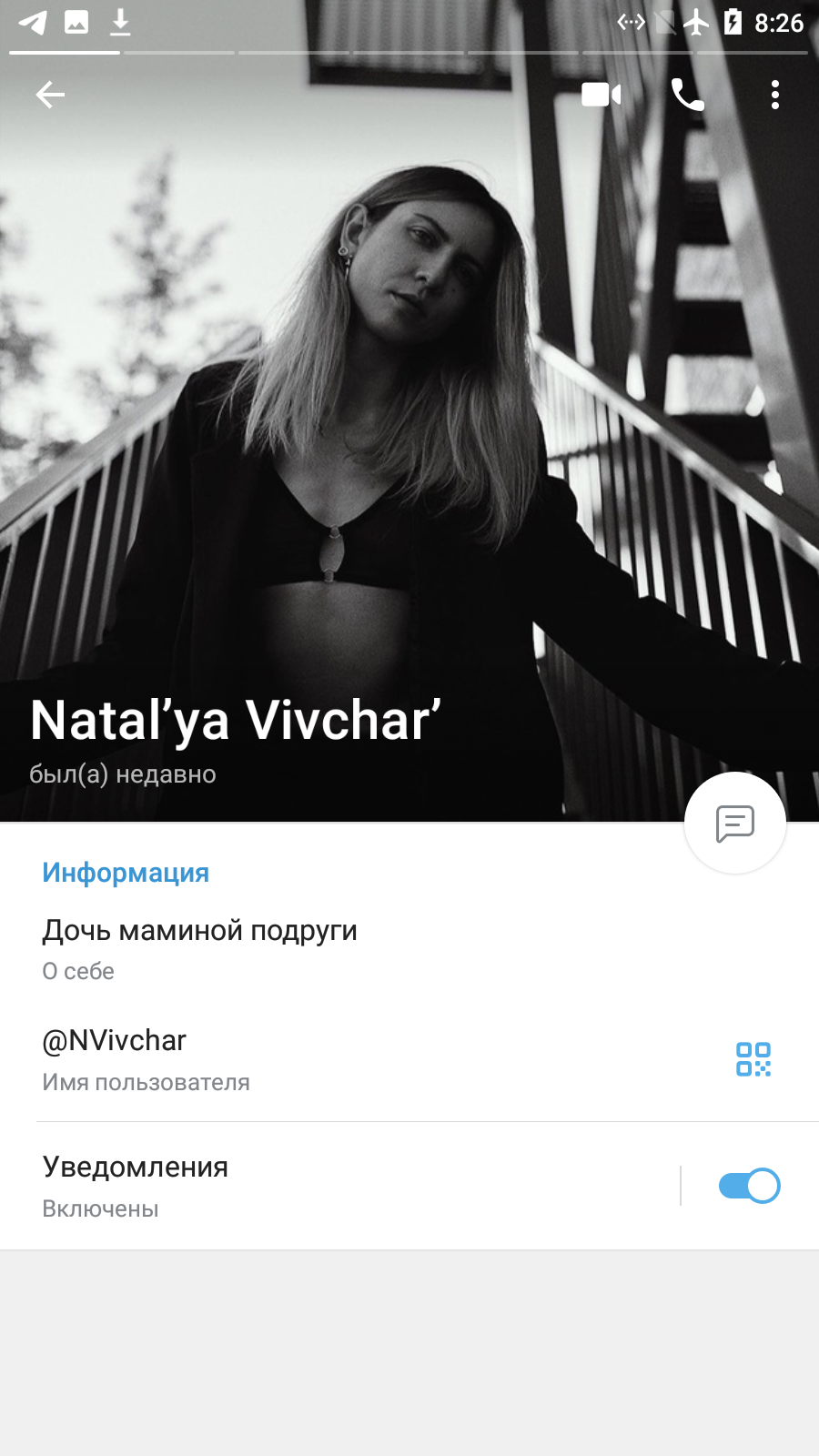Viewport: 819px width, 1456px height.
Task: View Natal'ya's full profile photo
Action: click(x=409, y=409)
